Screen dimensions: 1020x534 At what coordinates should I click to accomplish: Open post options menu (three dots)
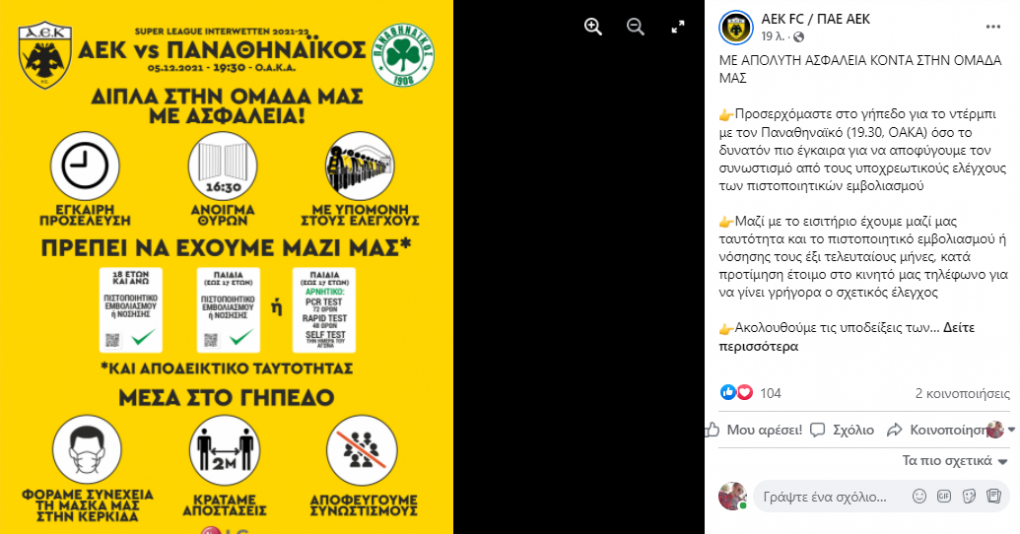click(x=992, y=26)
